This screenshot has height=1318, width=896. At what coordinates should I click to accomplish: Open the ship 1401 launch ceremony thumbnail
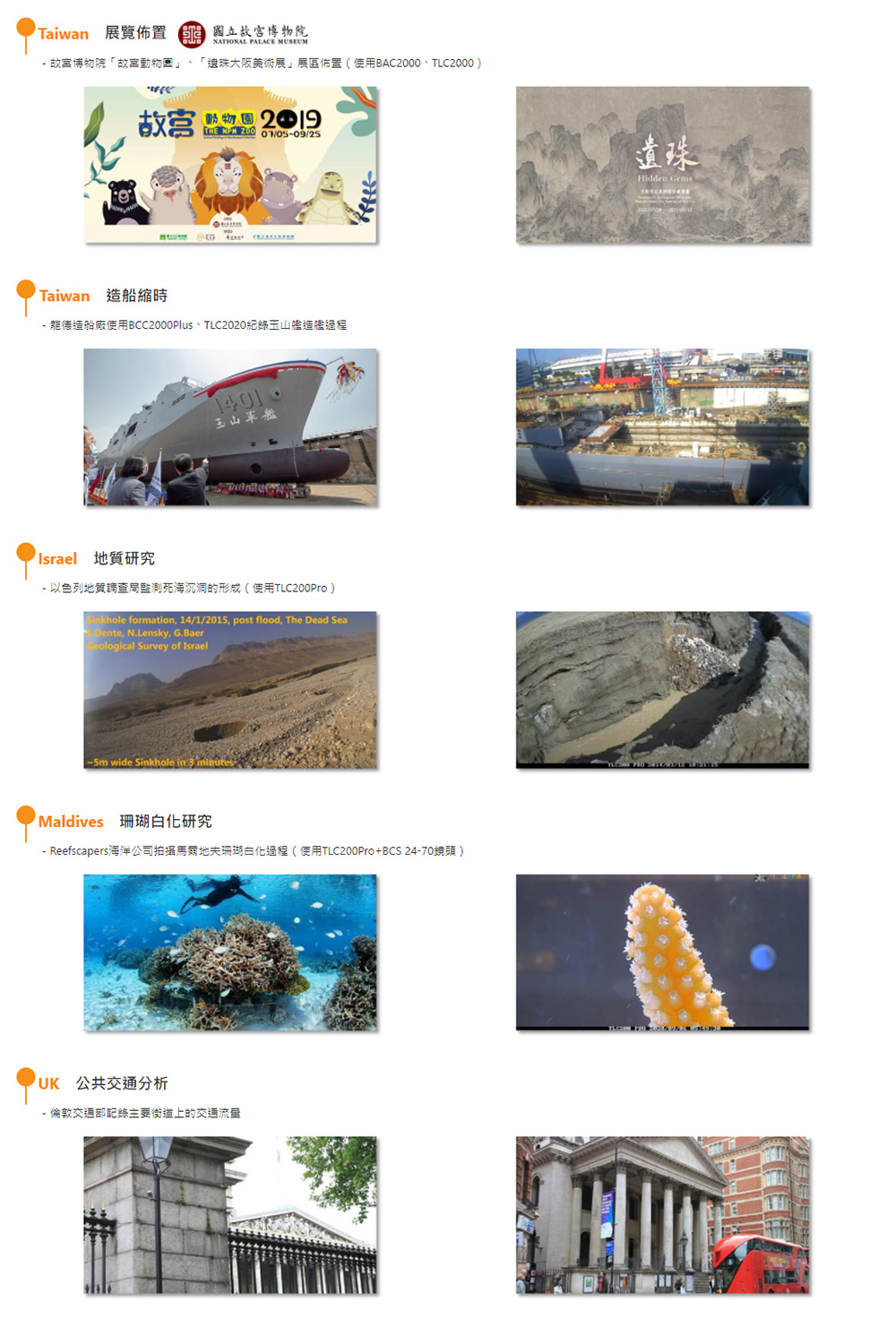click(230, 427)
